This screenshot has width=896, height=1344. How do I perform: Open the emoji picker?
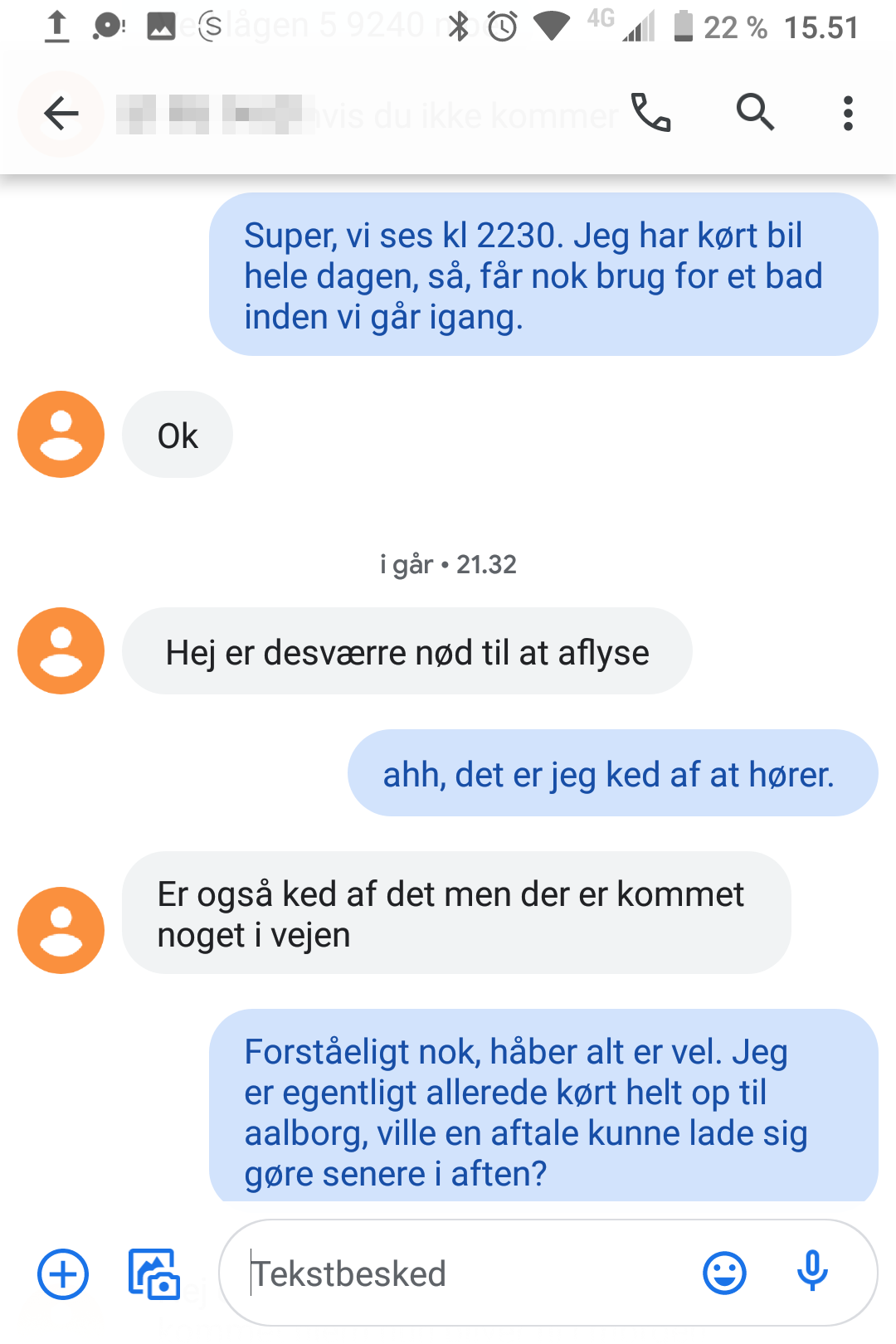(724, 1273)
